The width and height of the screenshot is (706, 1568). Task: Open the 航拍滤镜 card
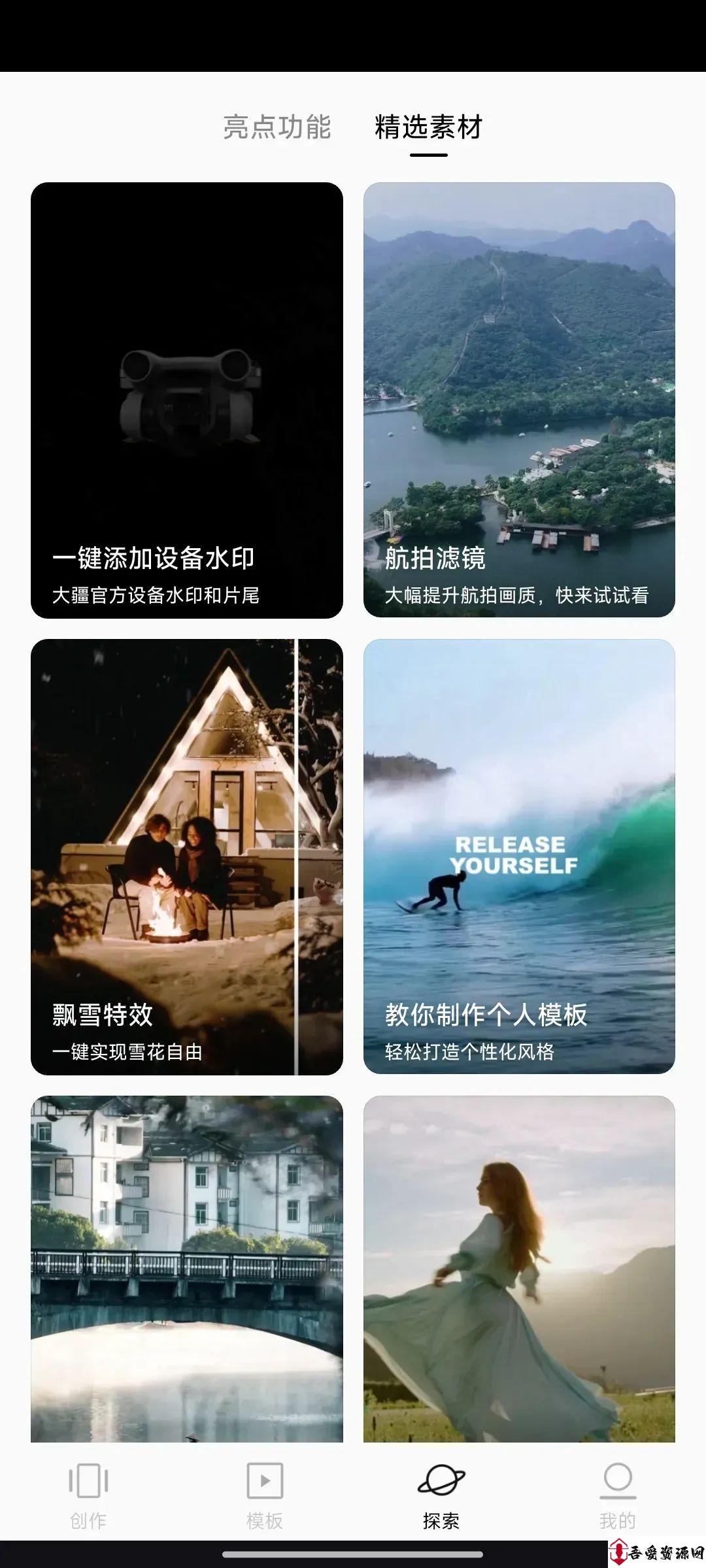tap(519, 400)
